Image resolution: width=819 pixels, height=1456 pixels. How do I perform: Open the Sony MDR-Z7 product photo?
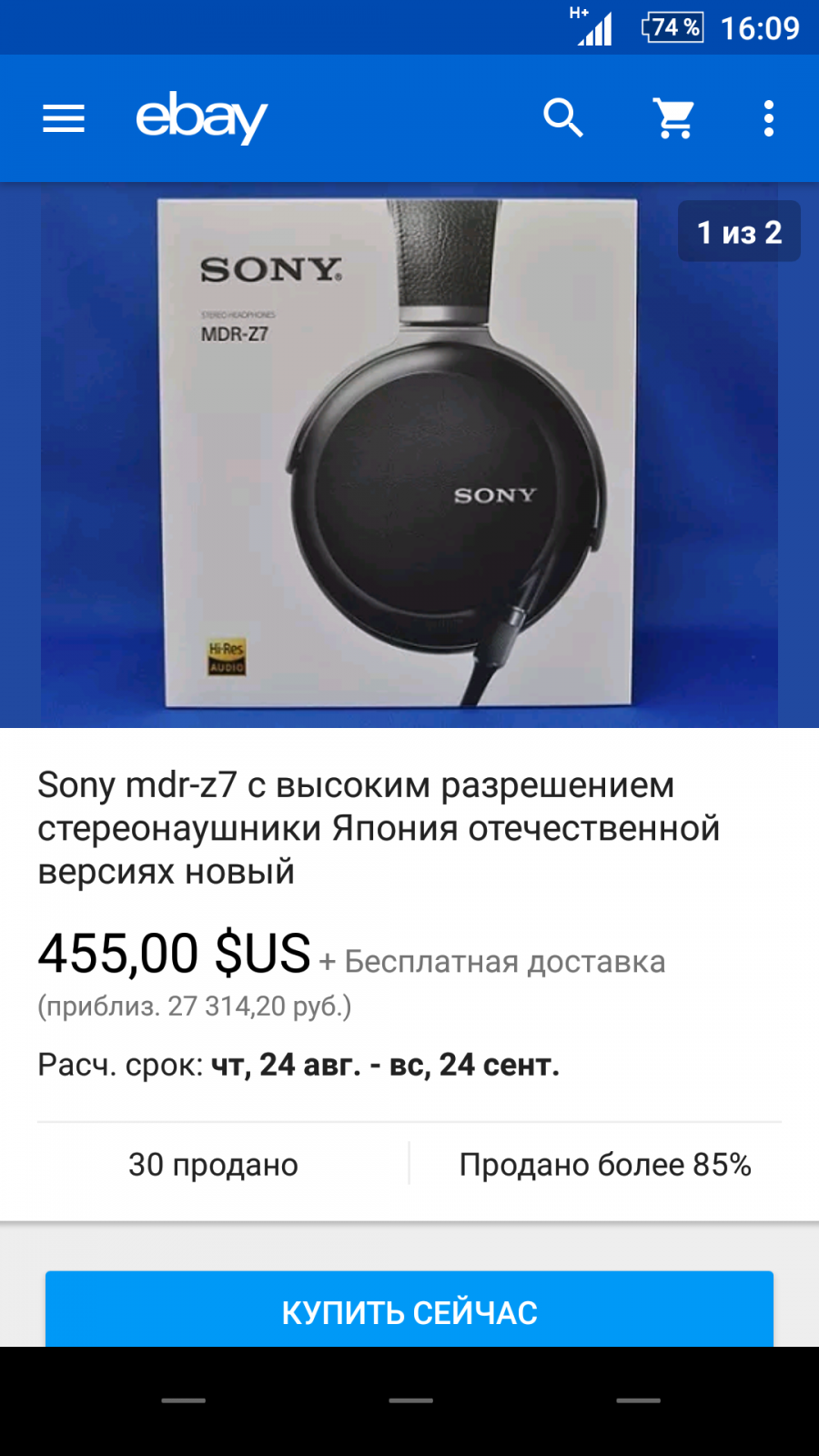409,455
